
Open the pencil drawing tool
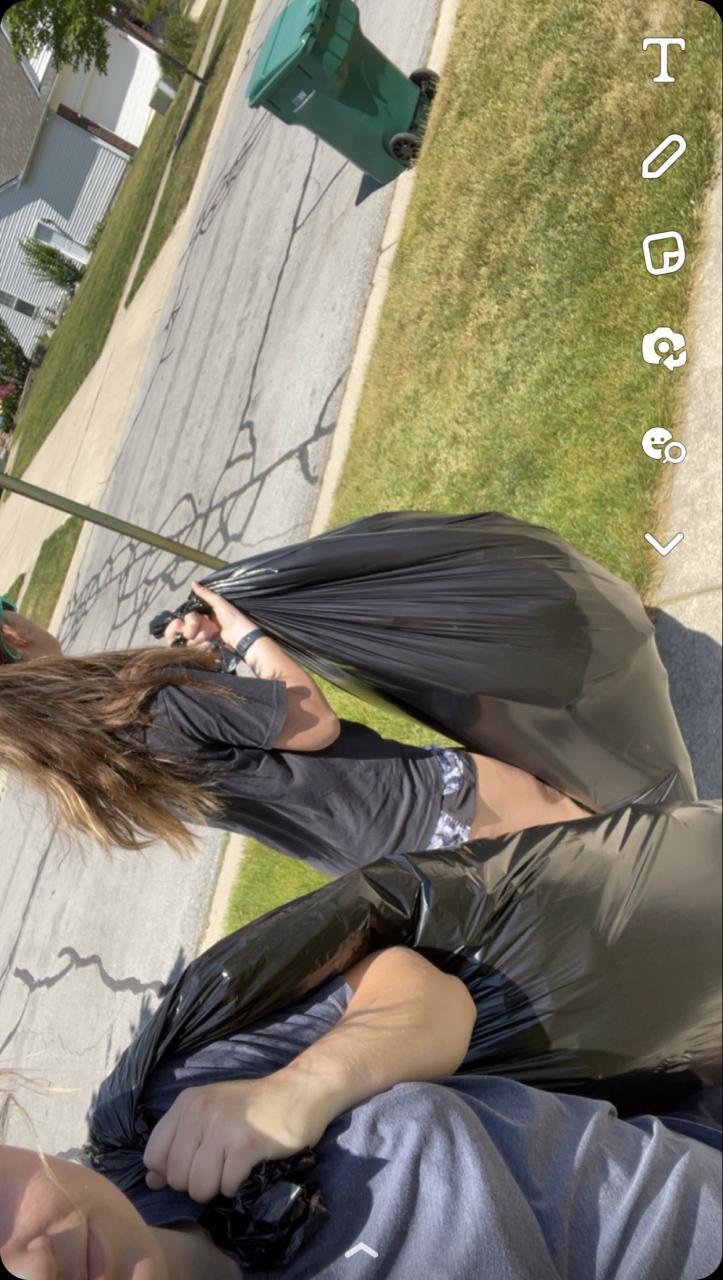(664, 156)
